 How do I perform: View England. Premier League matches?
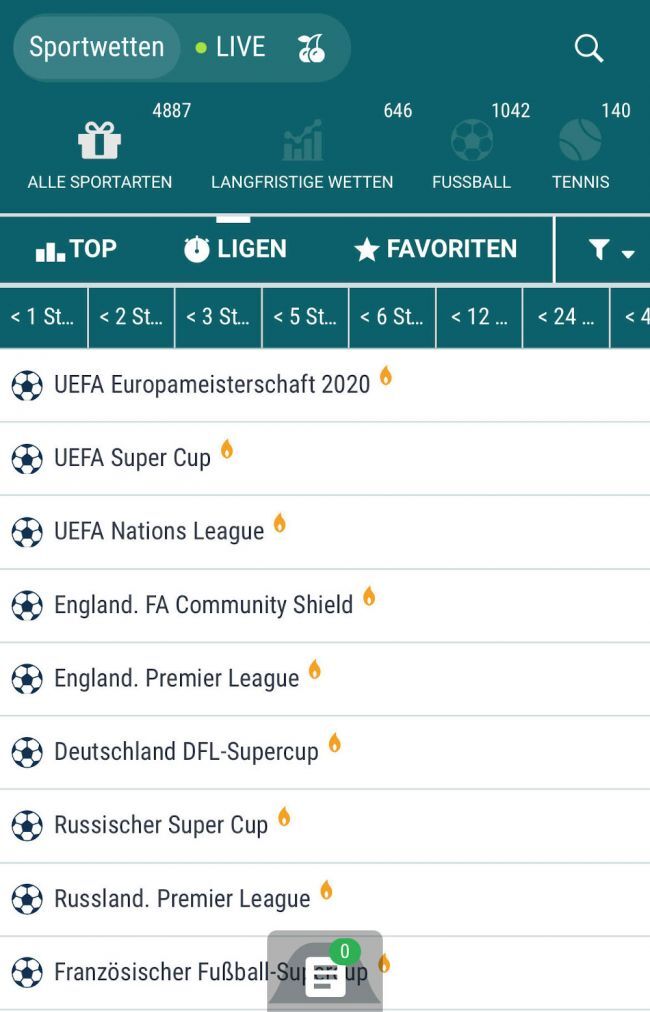point(176,678)
